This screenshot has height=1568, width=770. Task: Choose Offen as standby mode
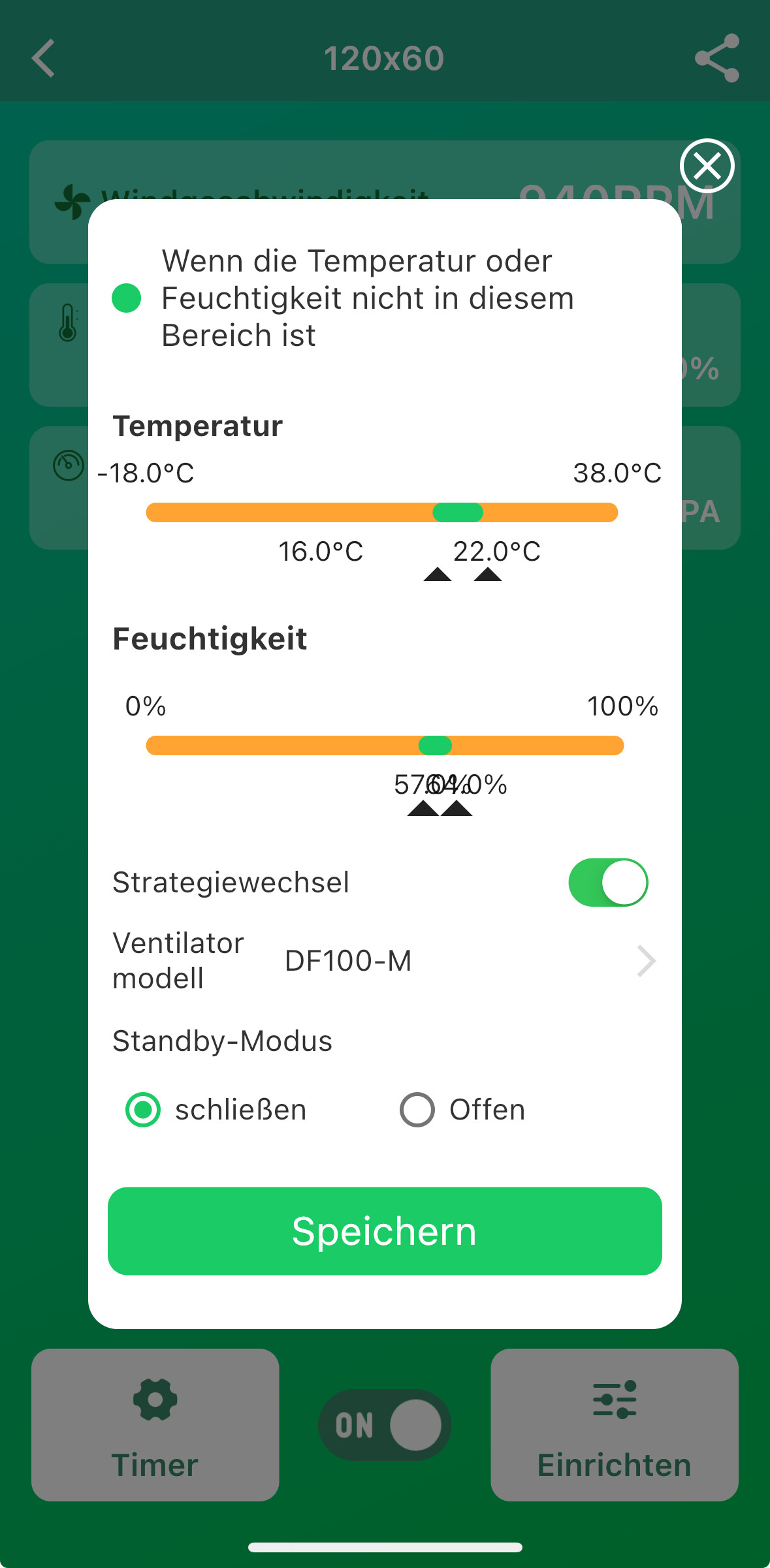417,1110
